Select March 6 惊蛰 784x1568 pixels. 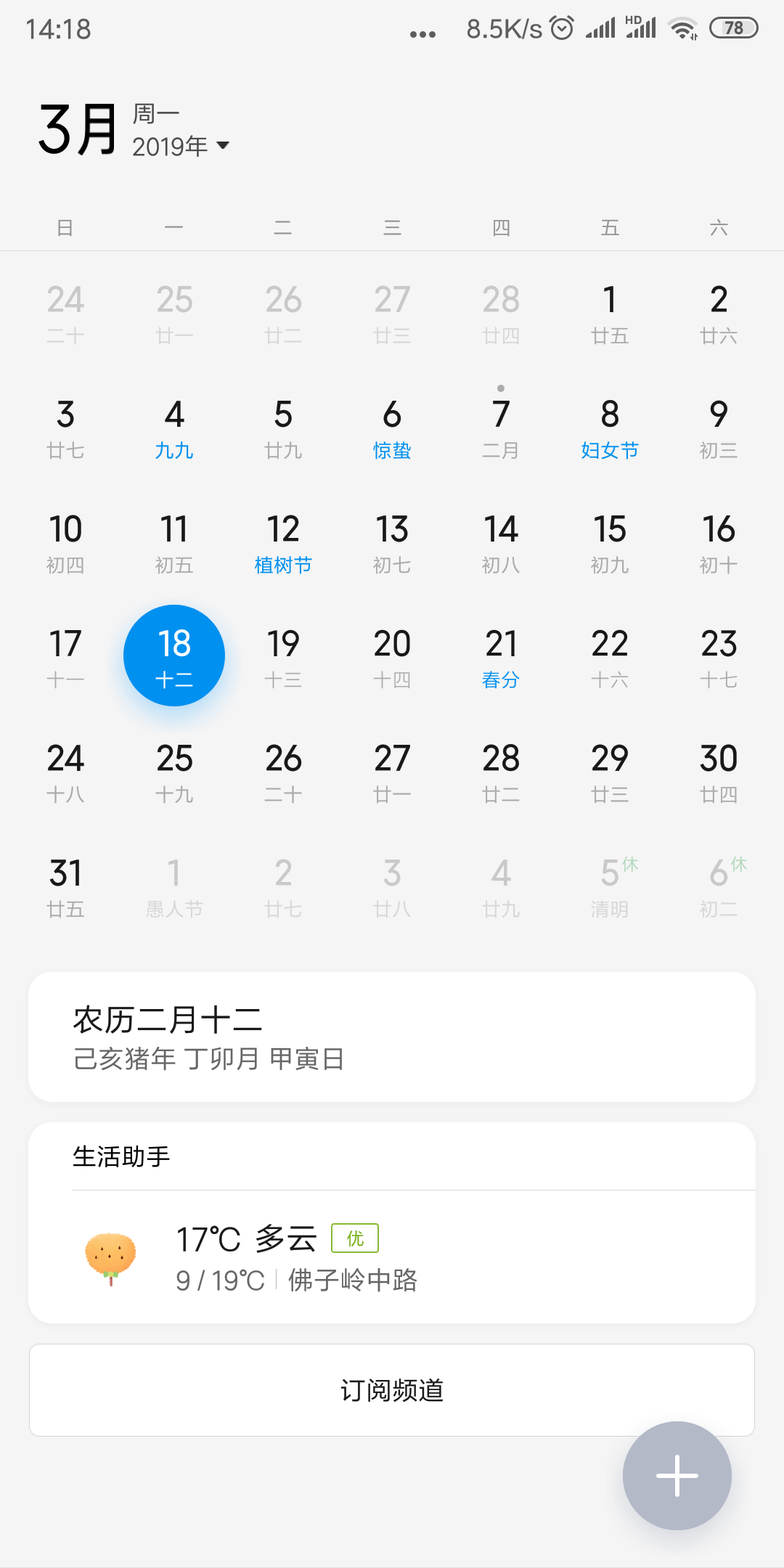[x=392, y=430]
